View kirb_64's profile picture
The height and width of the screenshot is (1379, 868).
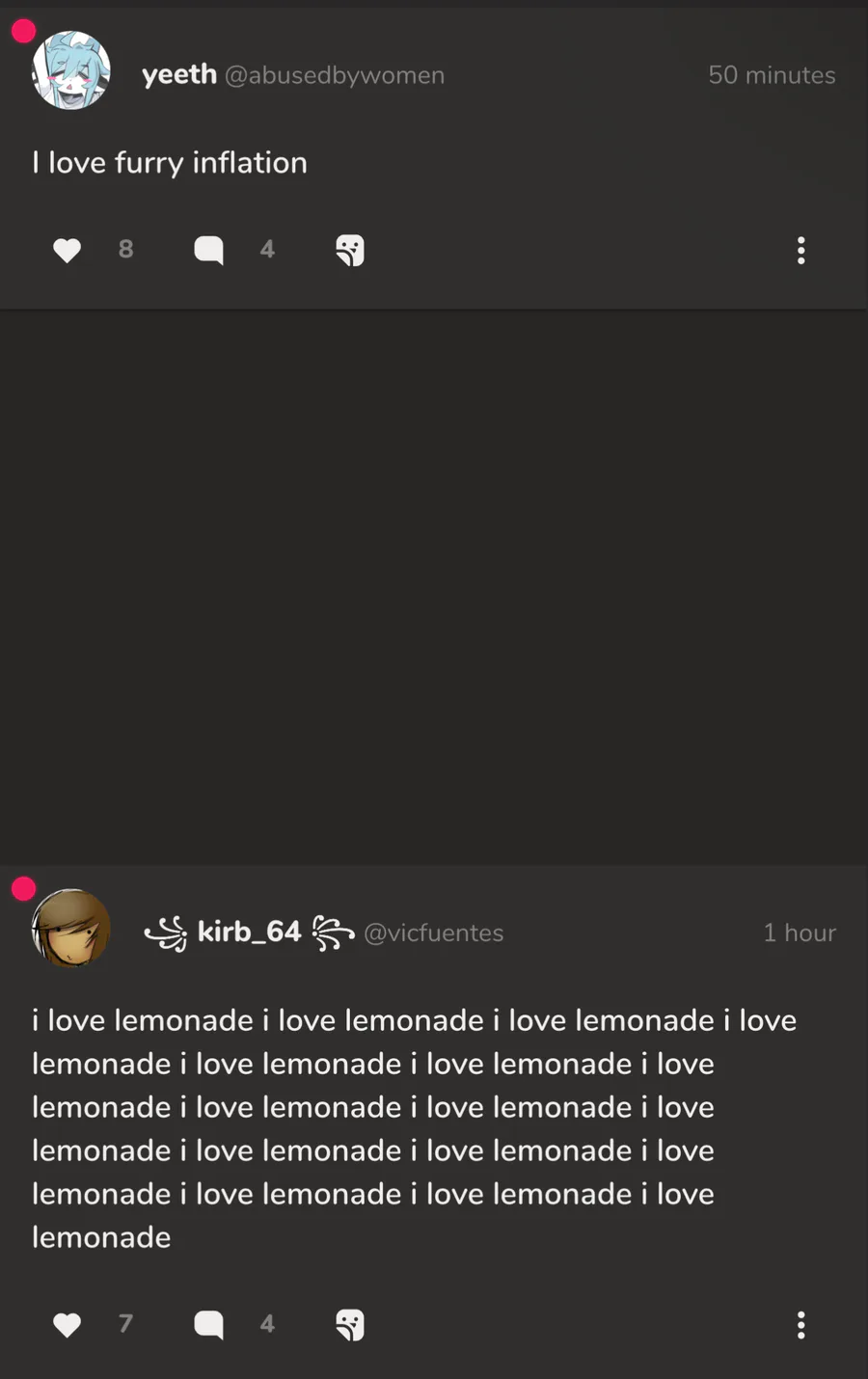71,929
